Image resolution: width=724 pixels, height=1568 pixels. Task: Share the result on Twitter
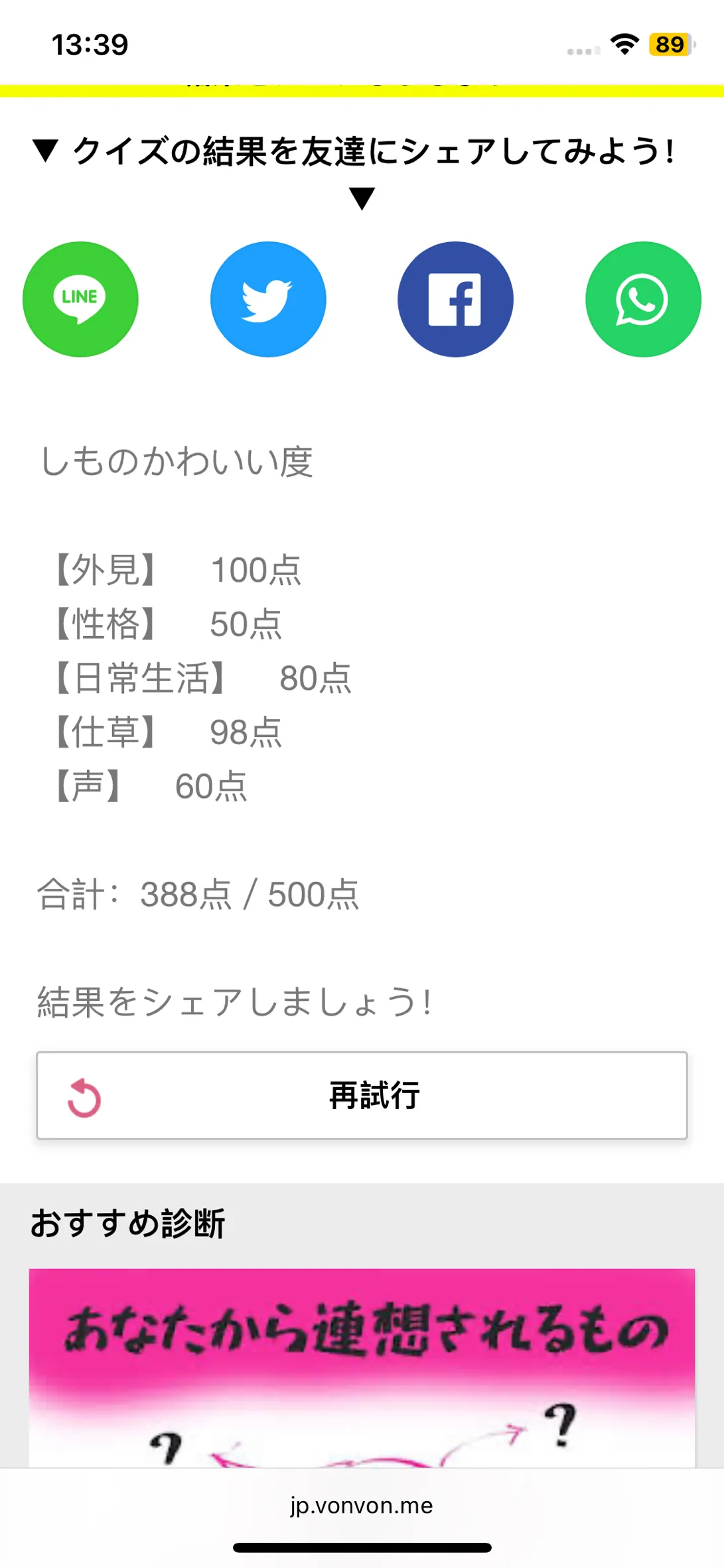(x=268, y=299)
